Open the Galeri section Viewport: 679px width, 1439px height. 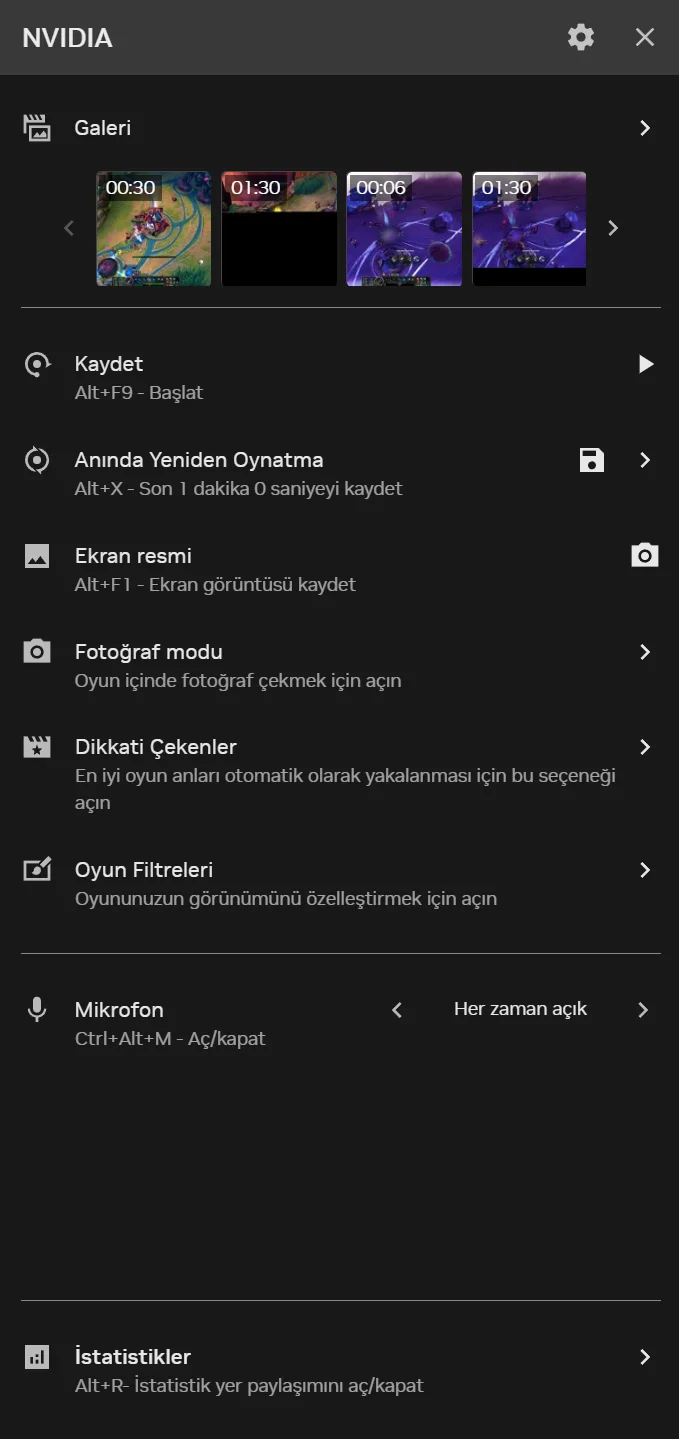pos(645,128)
